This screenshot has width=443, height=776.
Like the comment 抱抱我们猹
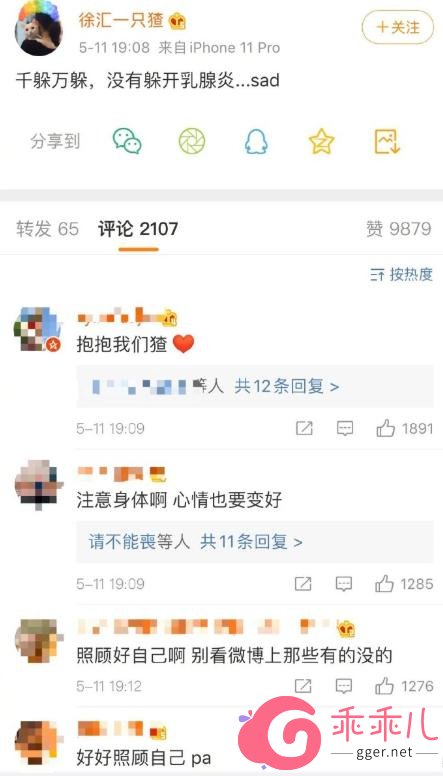404,429
